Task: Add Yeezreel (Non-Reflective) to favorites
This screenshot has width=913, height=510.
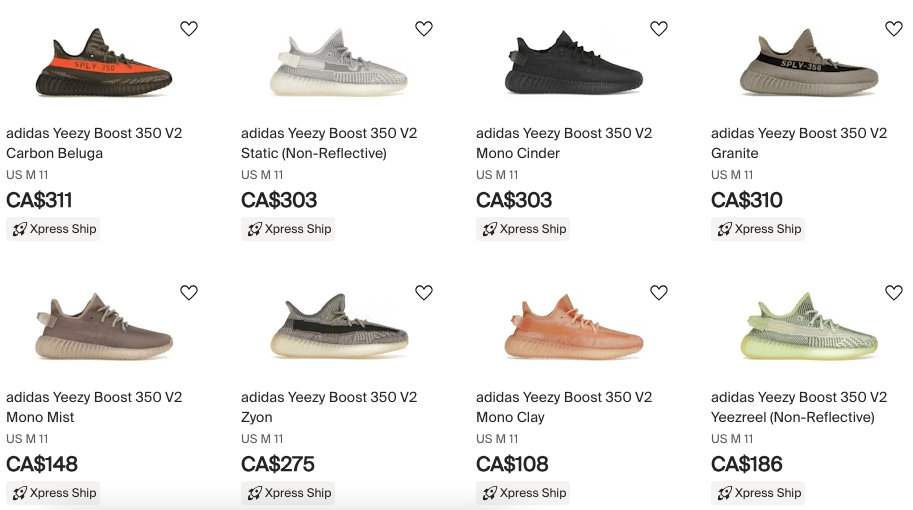Action: pyautogui.click(x=894, y=293)
